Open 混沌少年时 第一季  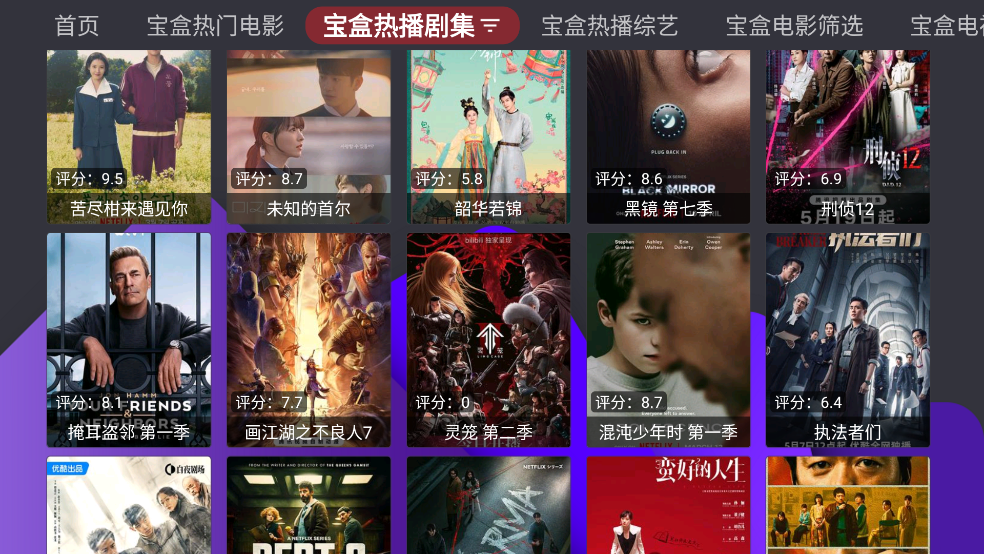[669, 340]
